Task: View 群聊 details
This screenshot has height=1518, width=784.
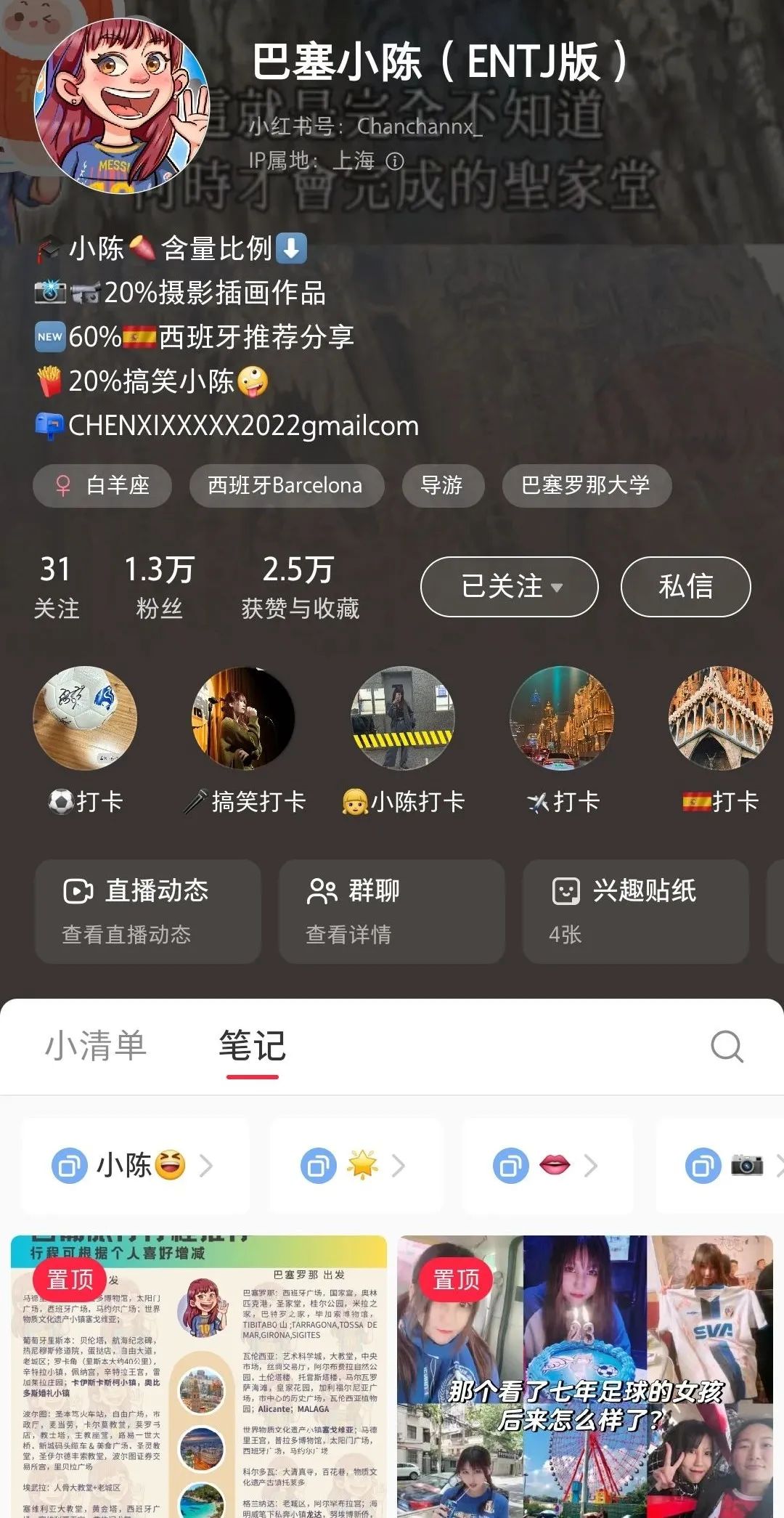Action: point(392,912)
